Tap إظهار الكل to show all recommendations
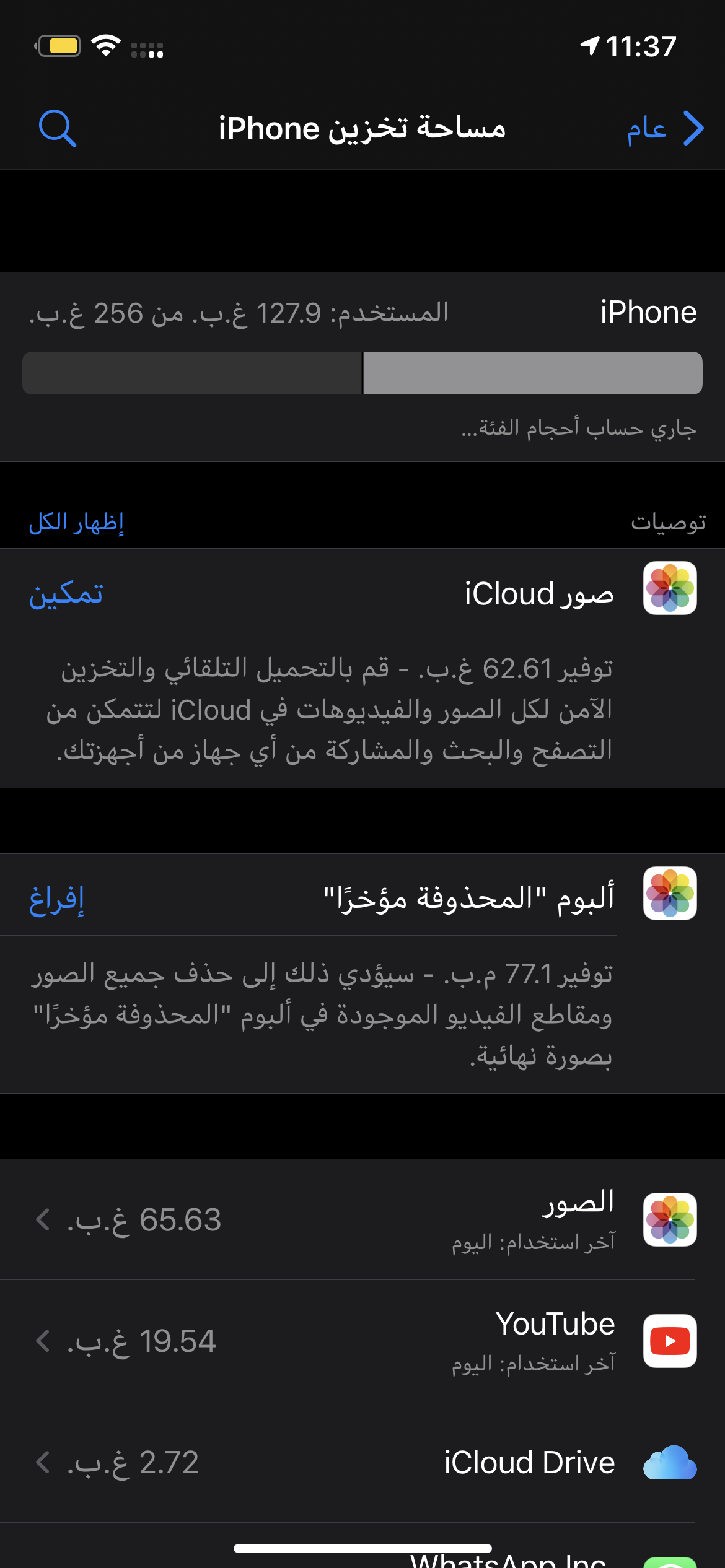The width and height of the screenshot is (725, 1568). 76,522
